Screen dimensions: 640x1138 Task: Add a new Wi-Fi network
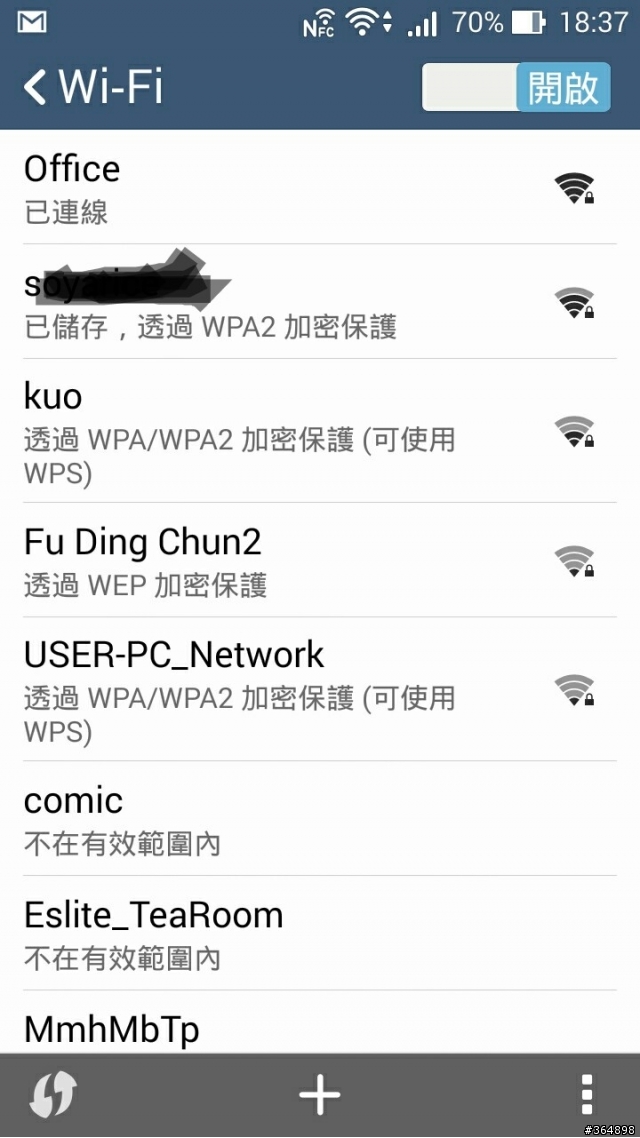(x=320, y=1096)
